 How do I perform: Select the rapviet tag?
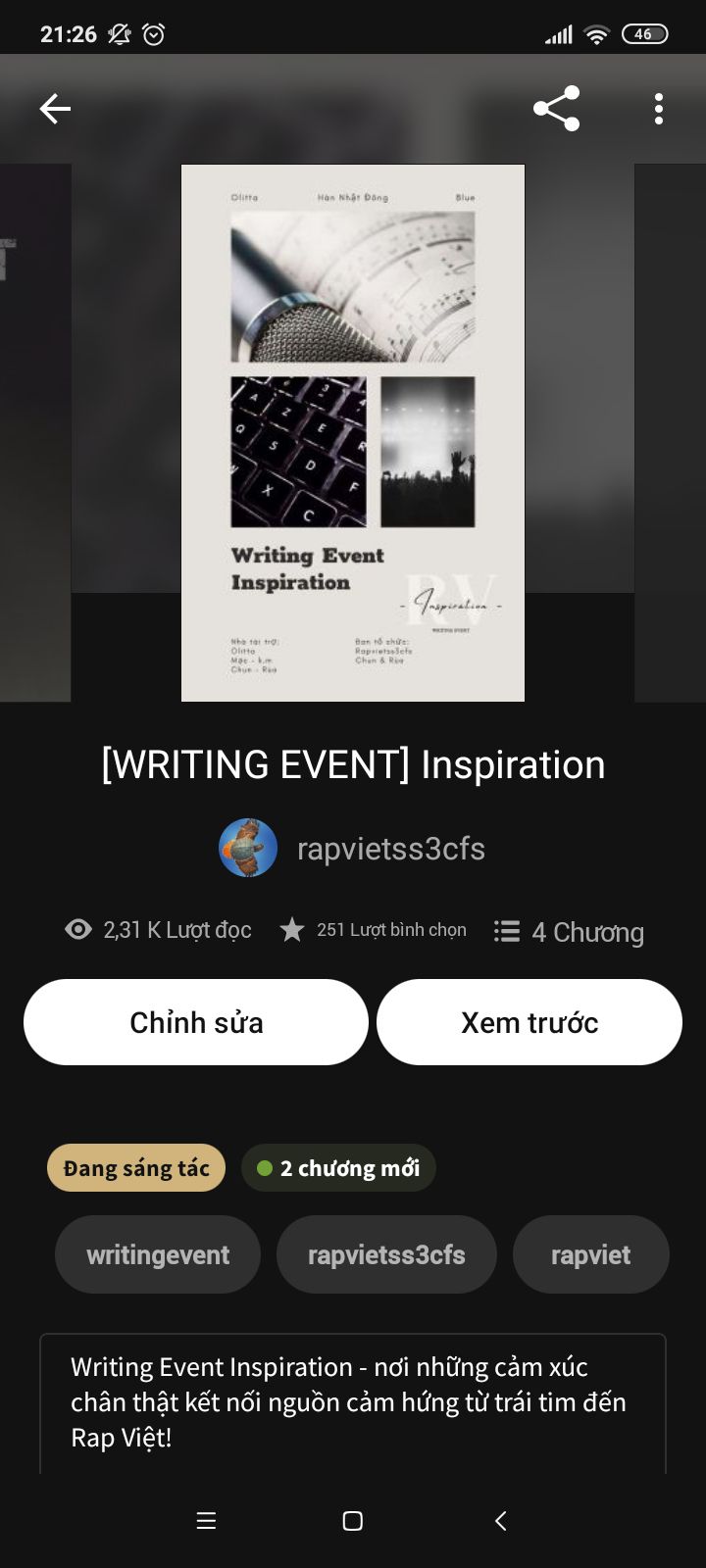[x=591, y=1254]
